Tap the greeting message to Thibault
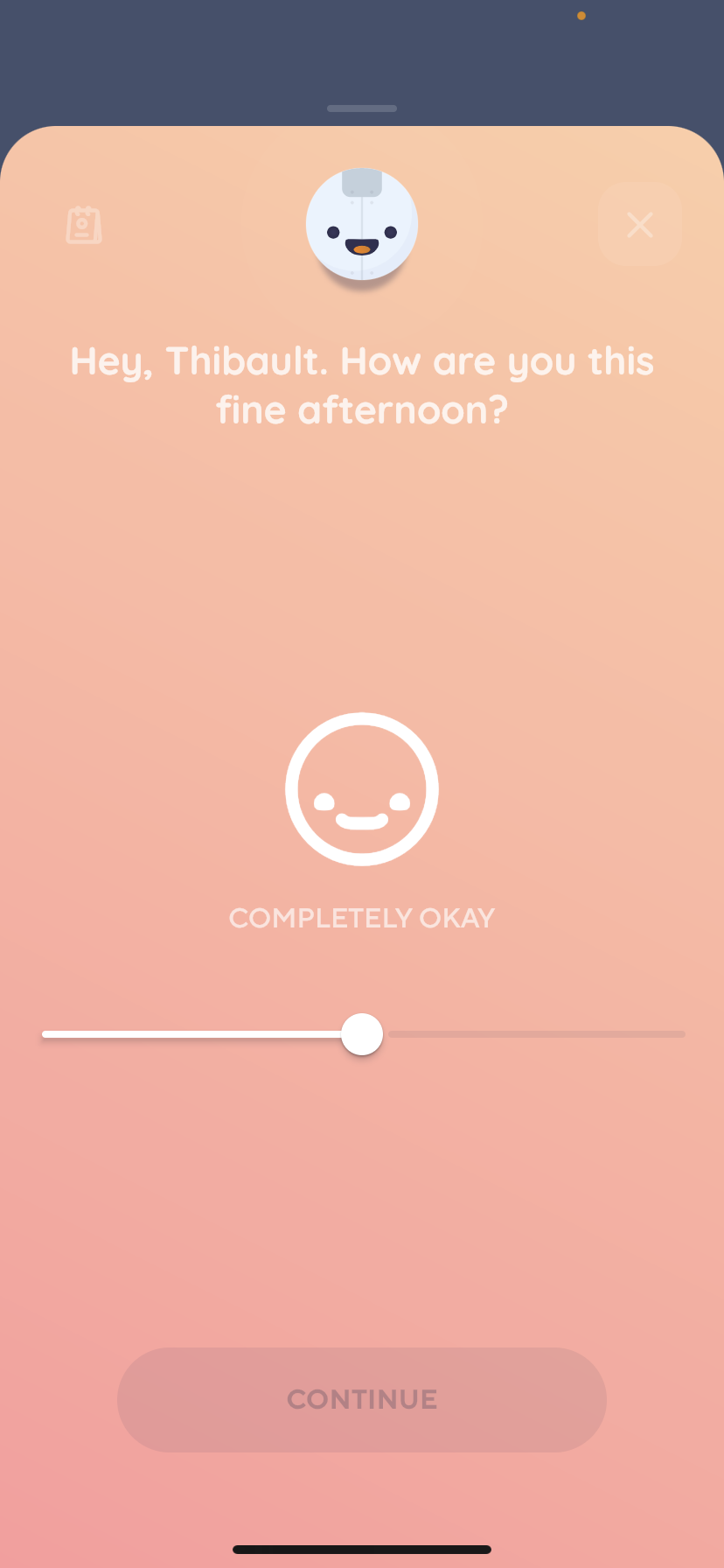 tap(361, 385)
